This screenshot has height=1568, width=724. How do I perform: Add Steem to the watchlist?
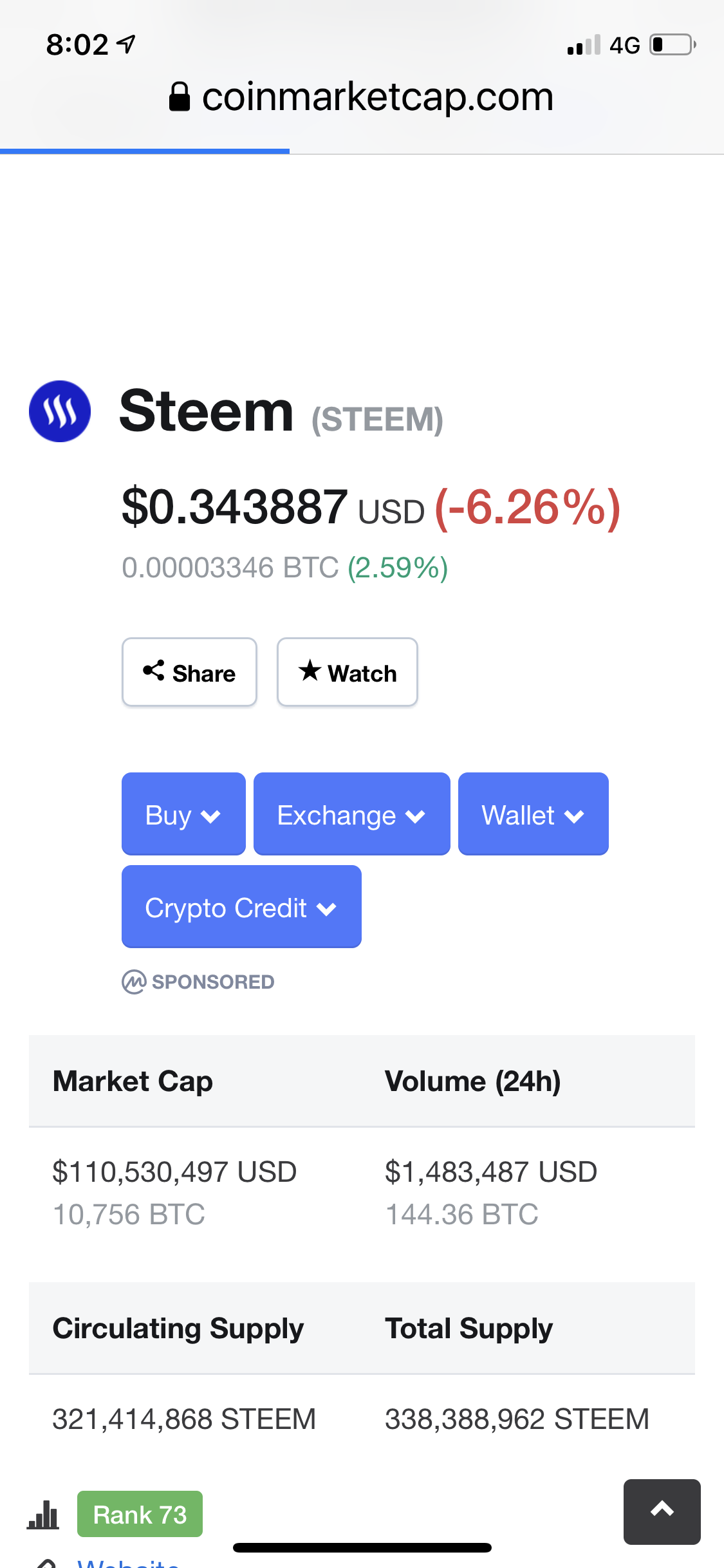coord(348,673)
